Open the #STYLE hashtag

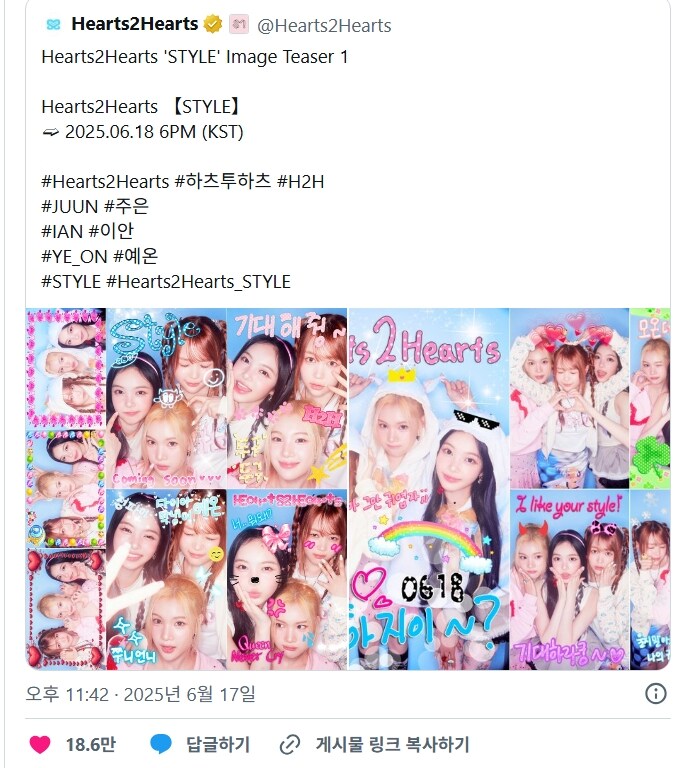pyautogui.click(x=71, y=281)
